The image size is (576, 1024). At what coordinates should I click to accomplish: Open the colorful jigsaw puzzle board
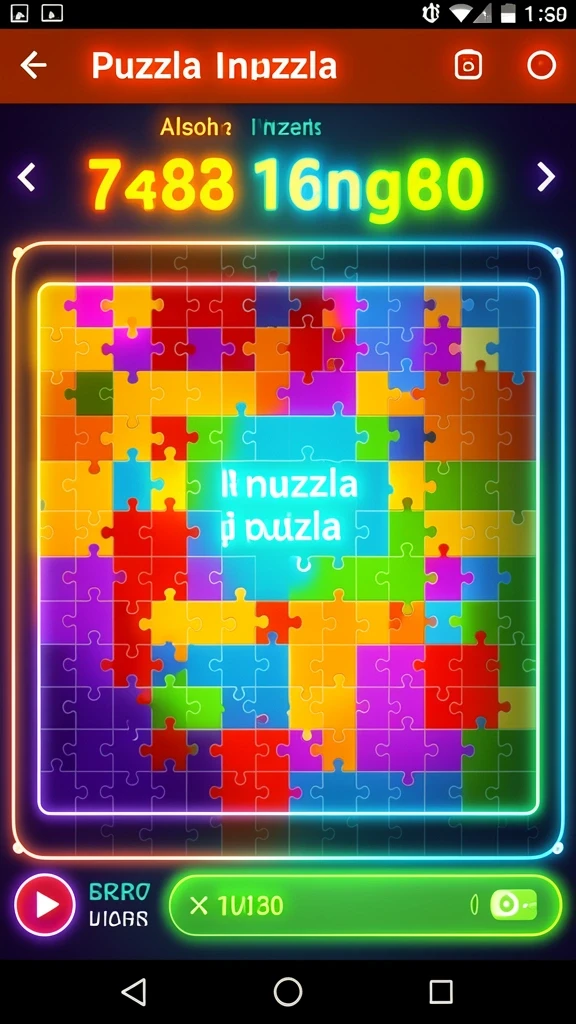coord(288,549)
